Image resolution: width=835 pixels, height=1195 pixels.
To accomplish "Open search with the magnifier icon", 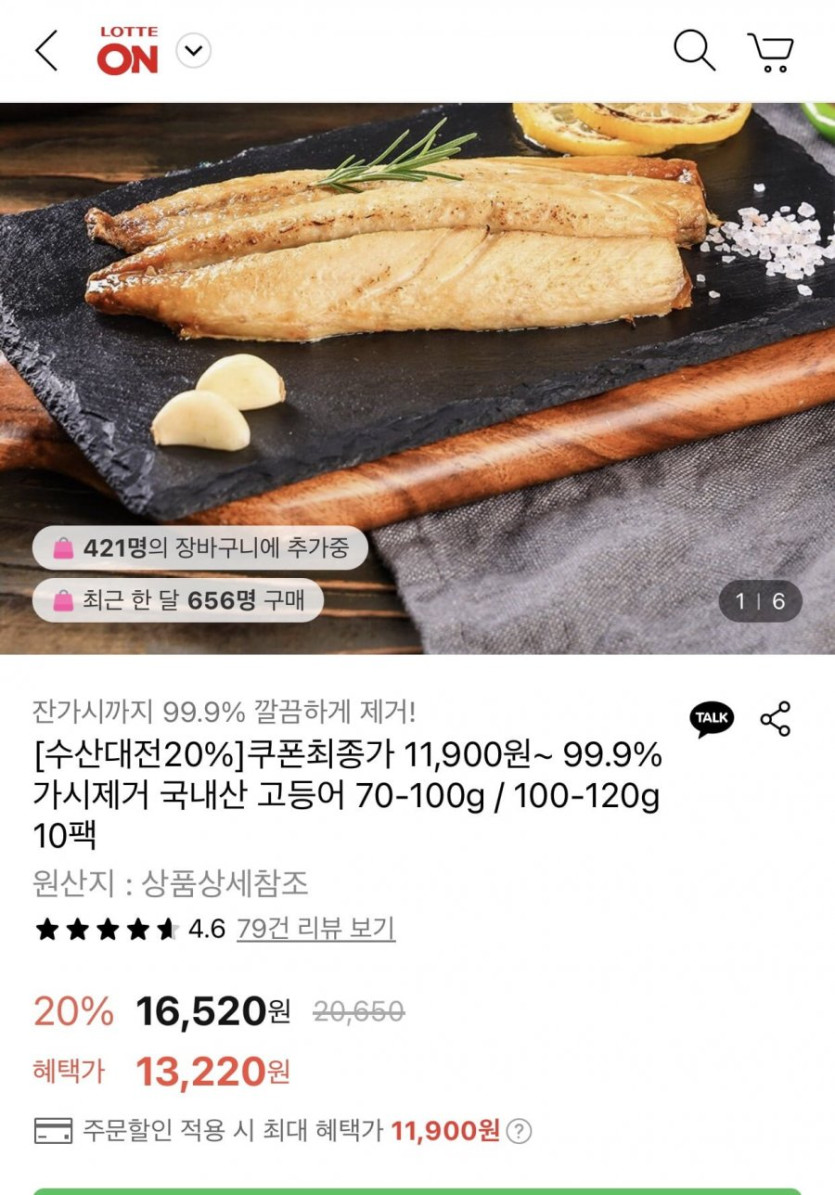I will coord(694,50).
